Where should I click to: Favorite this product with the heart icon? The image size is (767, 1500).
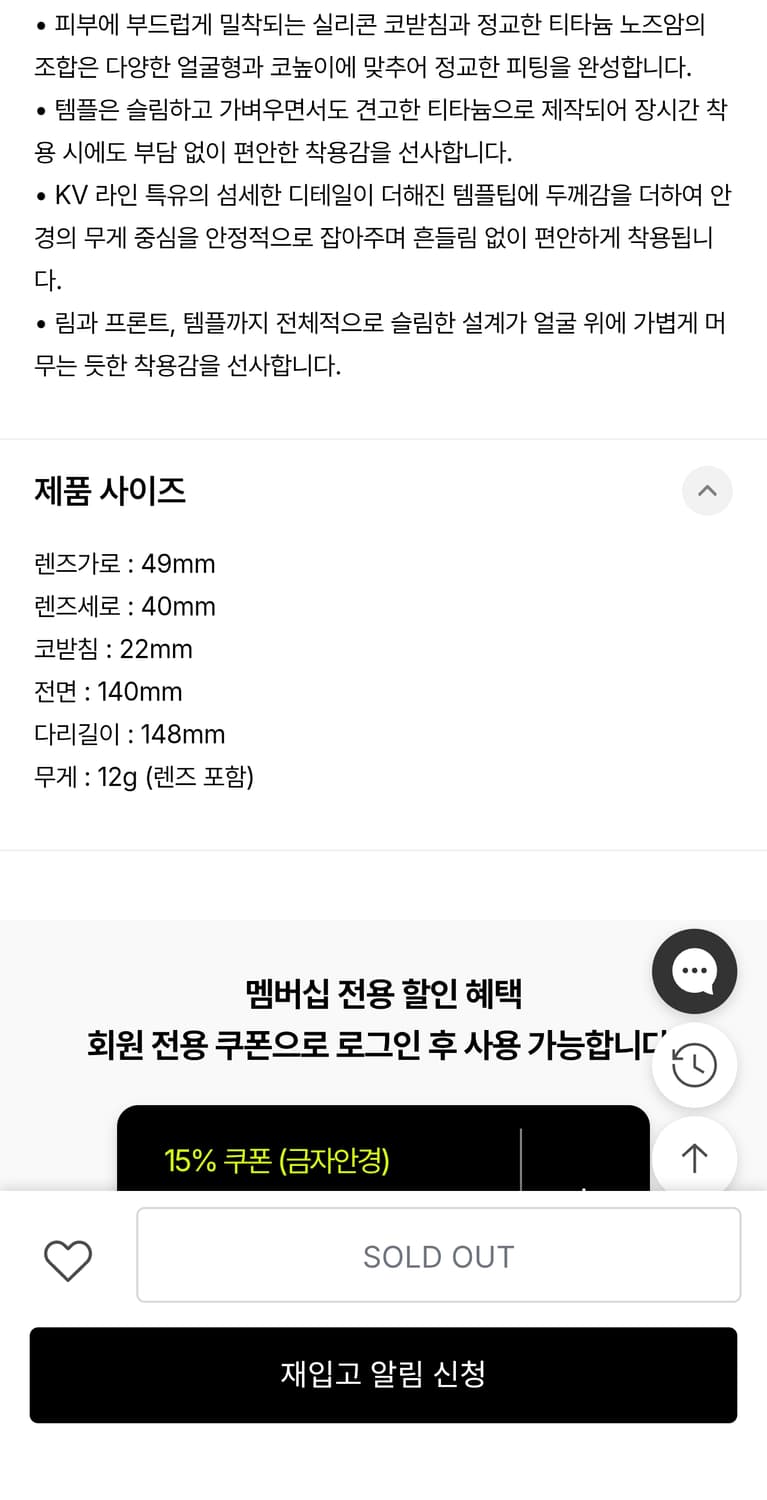(68, 1258)
